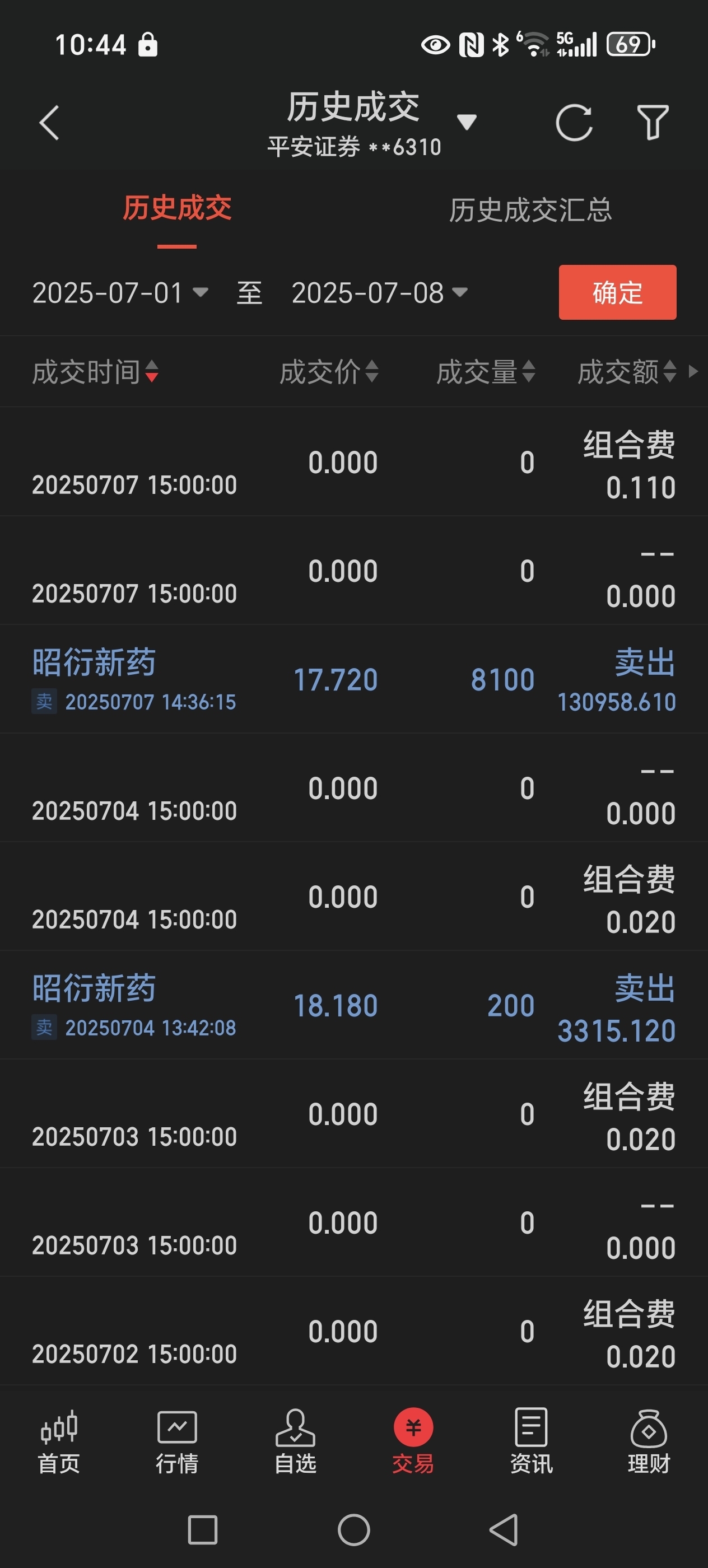The height and width of the screenshot is (1568, 708).
Task: Expand the account switcher next to 历史成交
Action: [467, 122]
